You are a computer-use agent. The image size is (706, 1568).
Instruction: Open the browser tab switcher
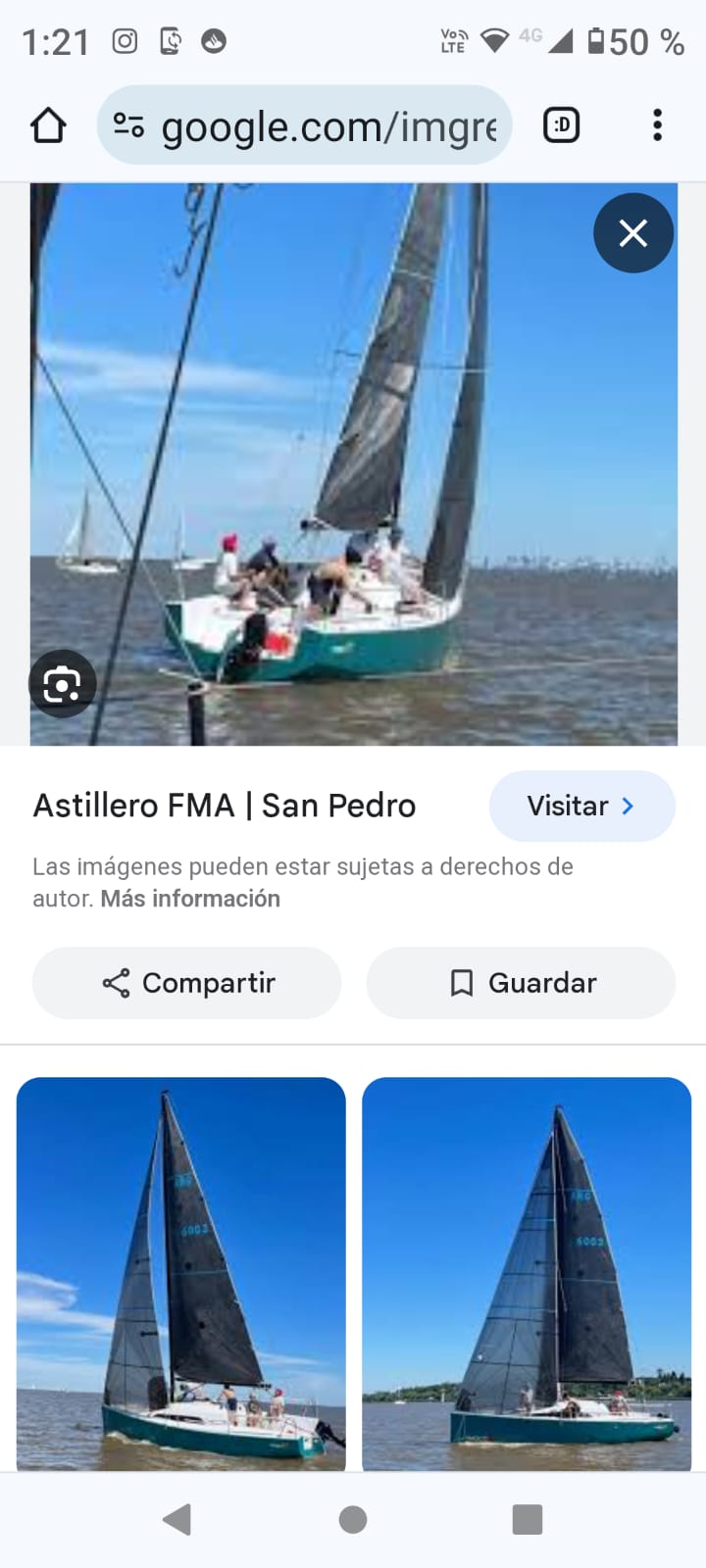pyautogui.click(x=561, y=125)
